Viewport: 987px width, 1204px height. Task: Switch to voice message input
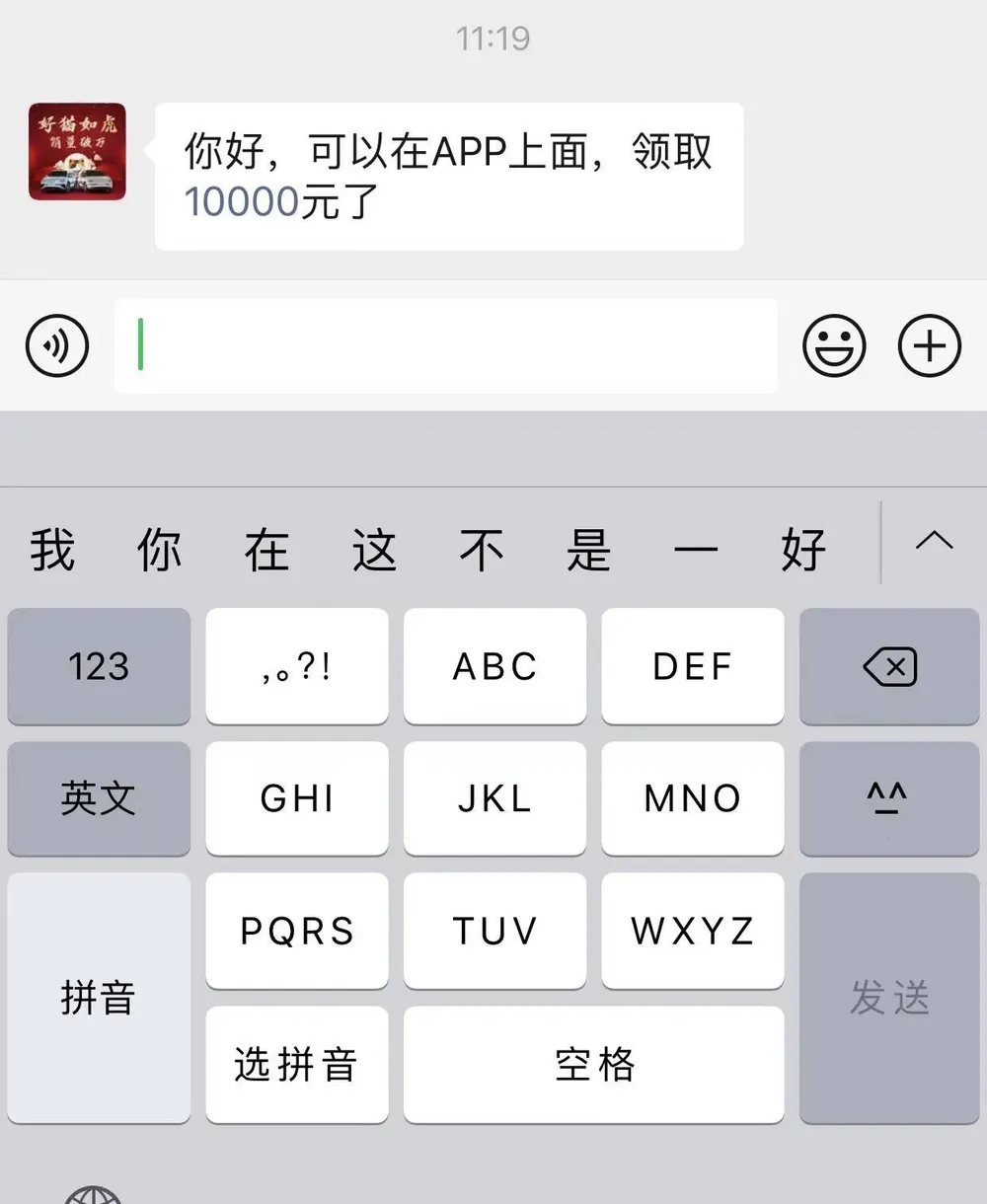(x=57, y=346)
